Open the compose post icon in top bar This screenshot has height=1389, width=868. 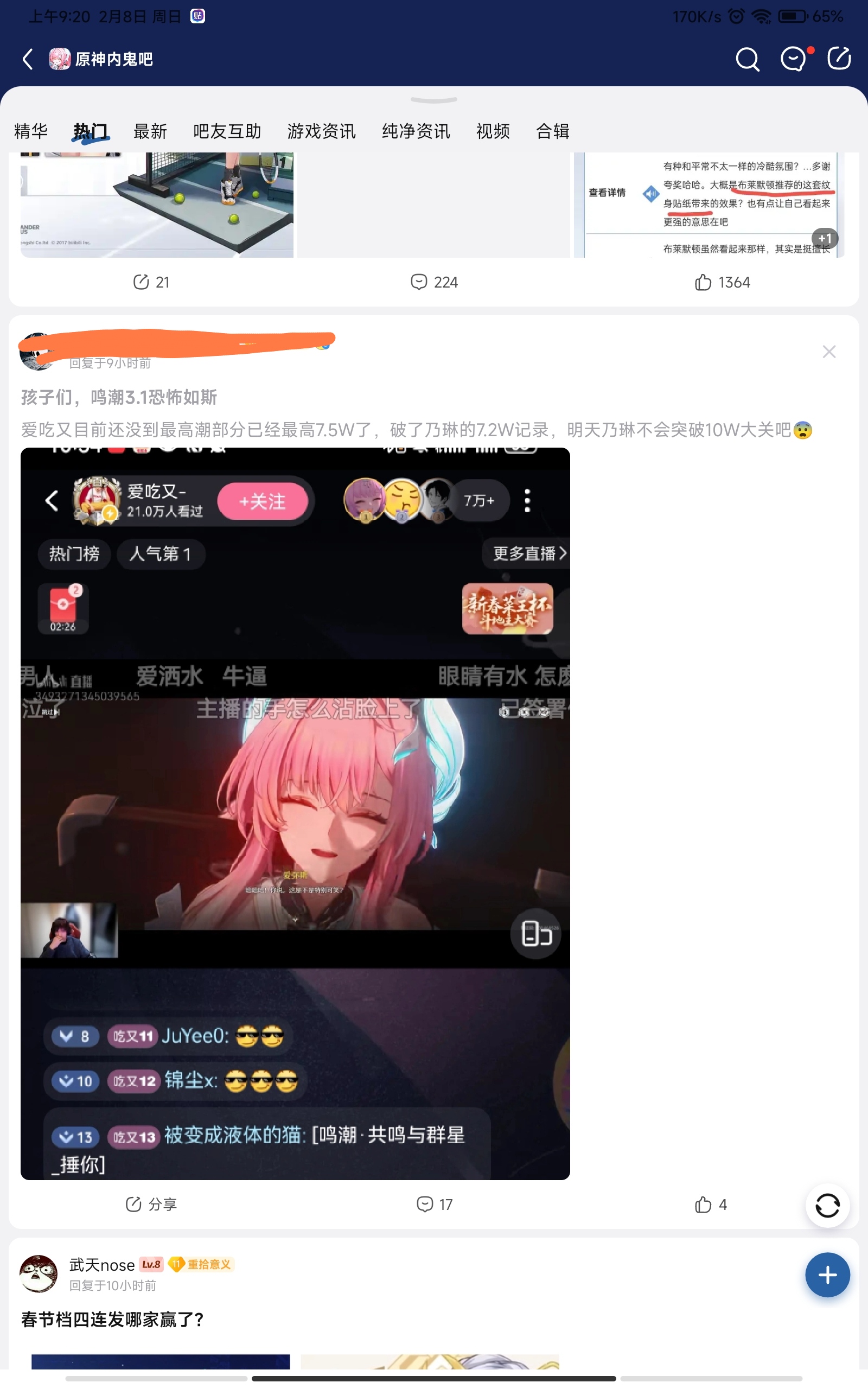click(839, 59)
